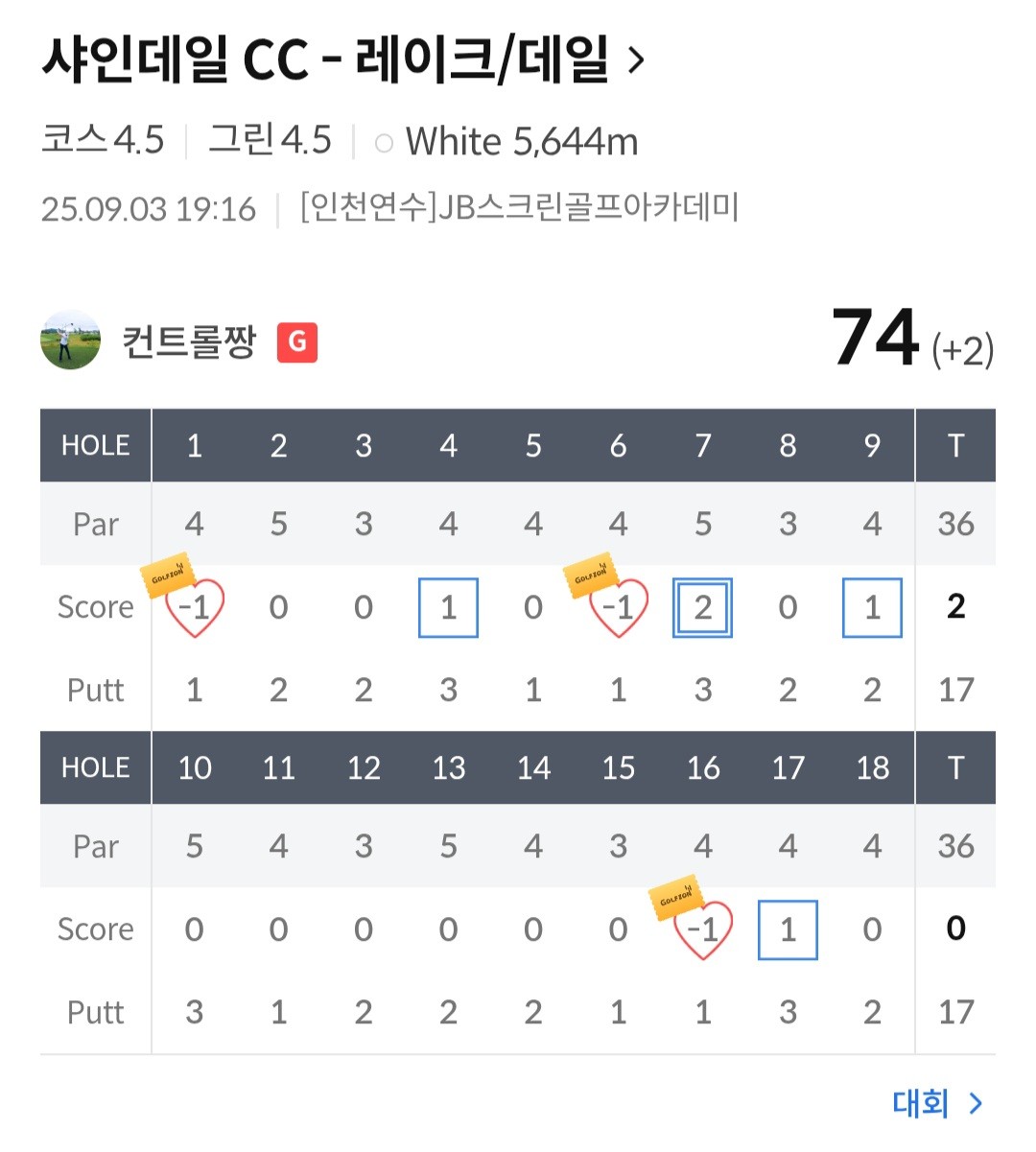This screenshot has height=1152, width=1036.
Task: Open tournament details using 대회 chevron
Action: [975, 1104]
